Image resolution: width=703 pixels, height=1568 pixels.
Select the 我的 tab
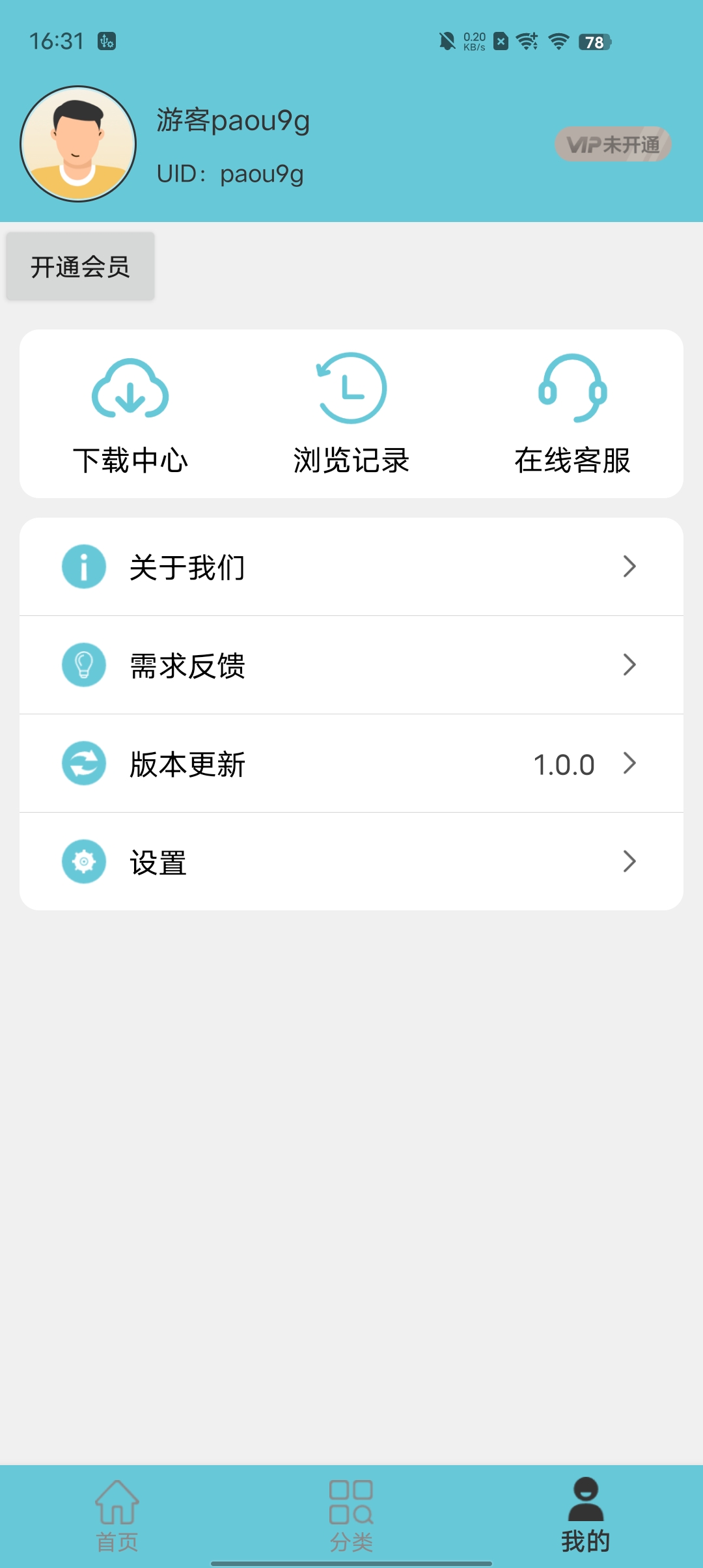[585, 1515]
